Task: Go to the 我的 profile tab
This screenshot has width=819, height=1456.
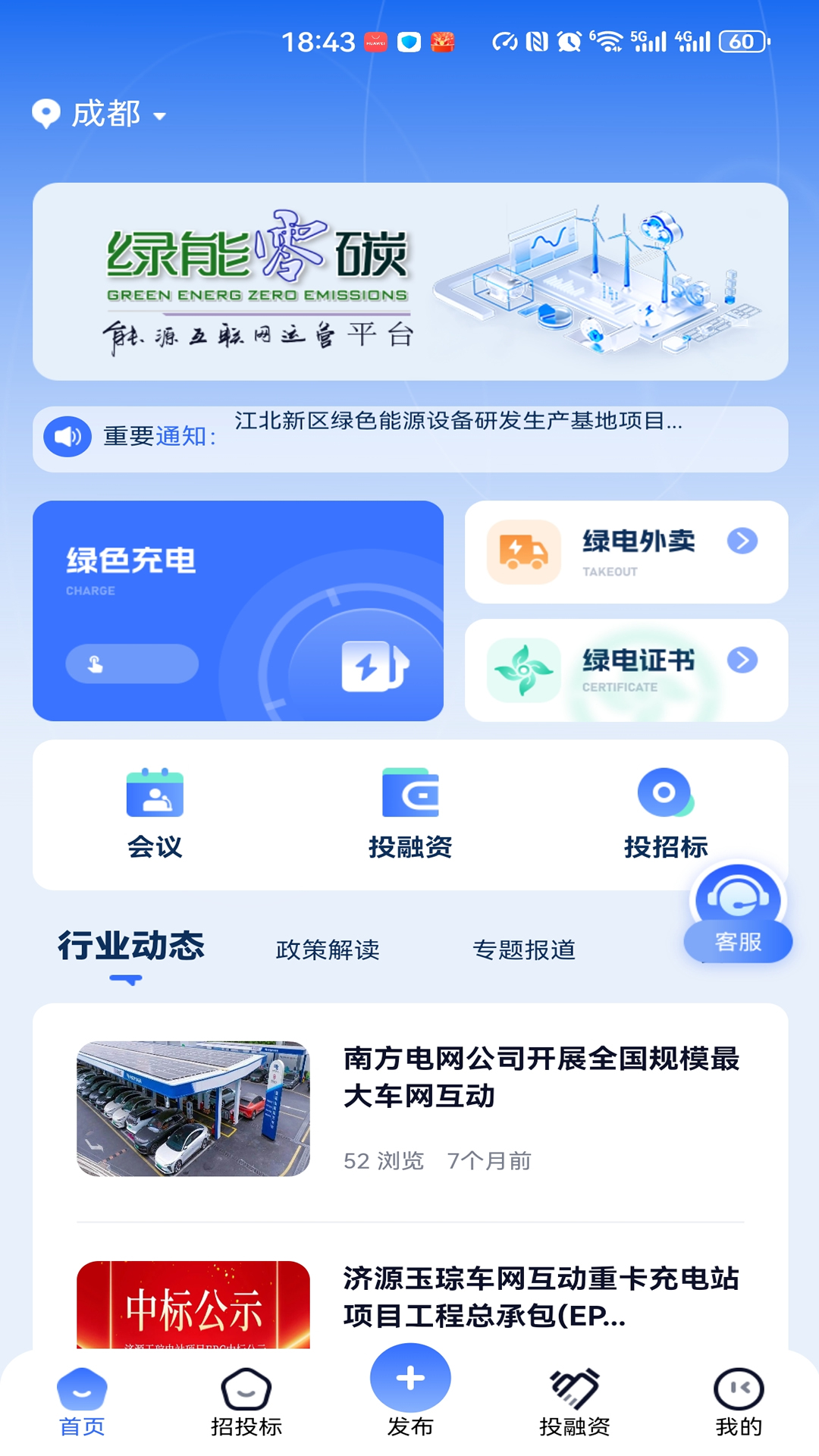Action: click(738, 1403)
